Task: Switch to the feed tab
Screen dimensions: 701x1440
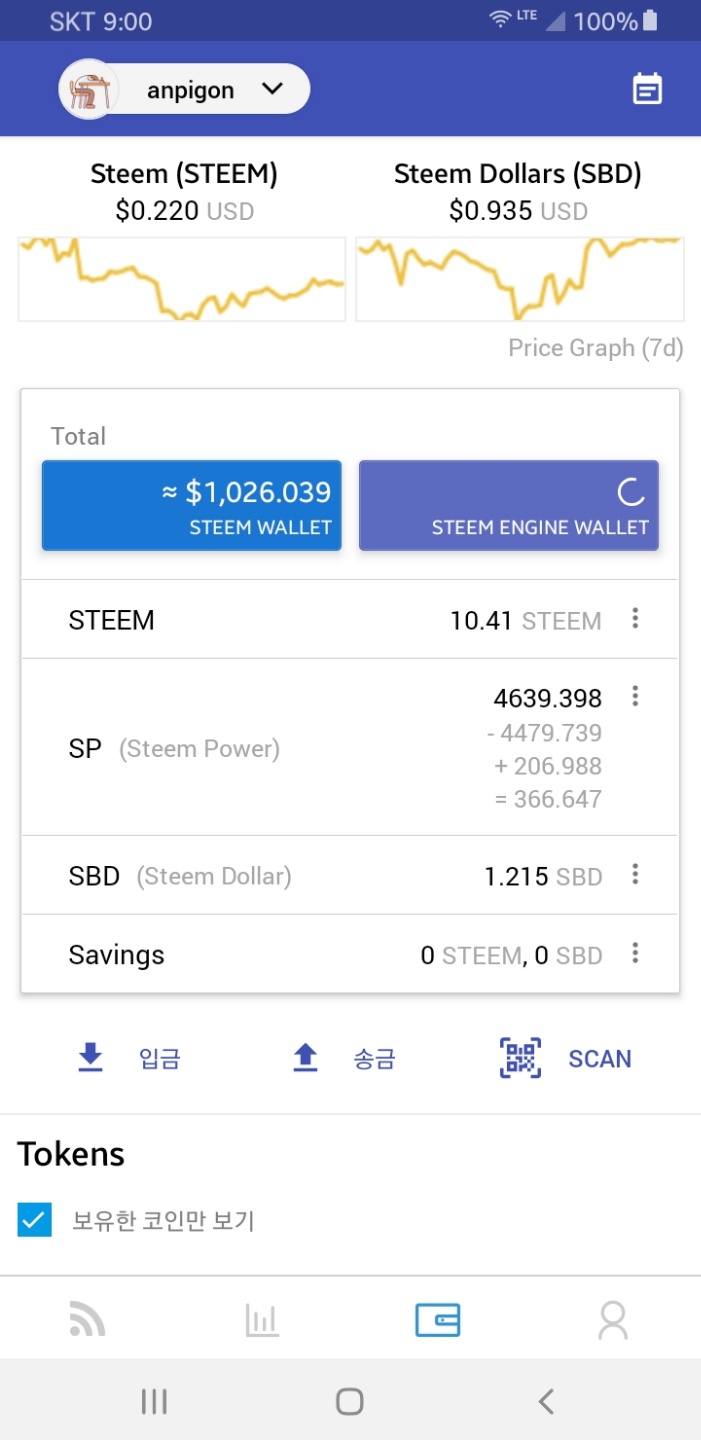Action: pos(88,1320)
